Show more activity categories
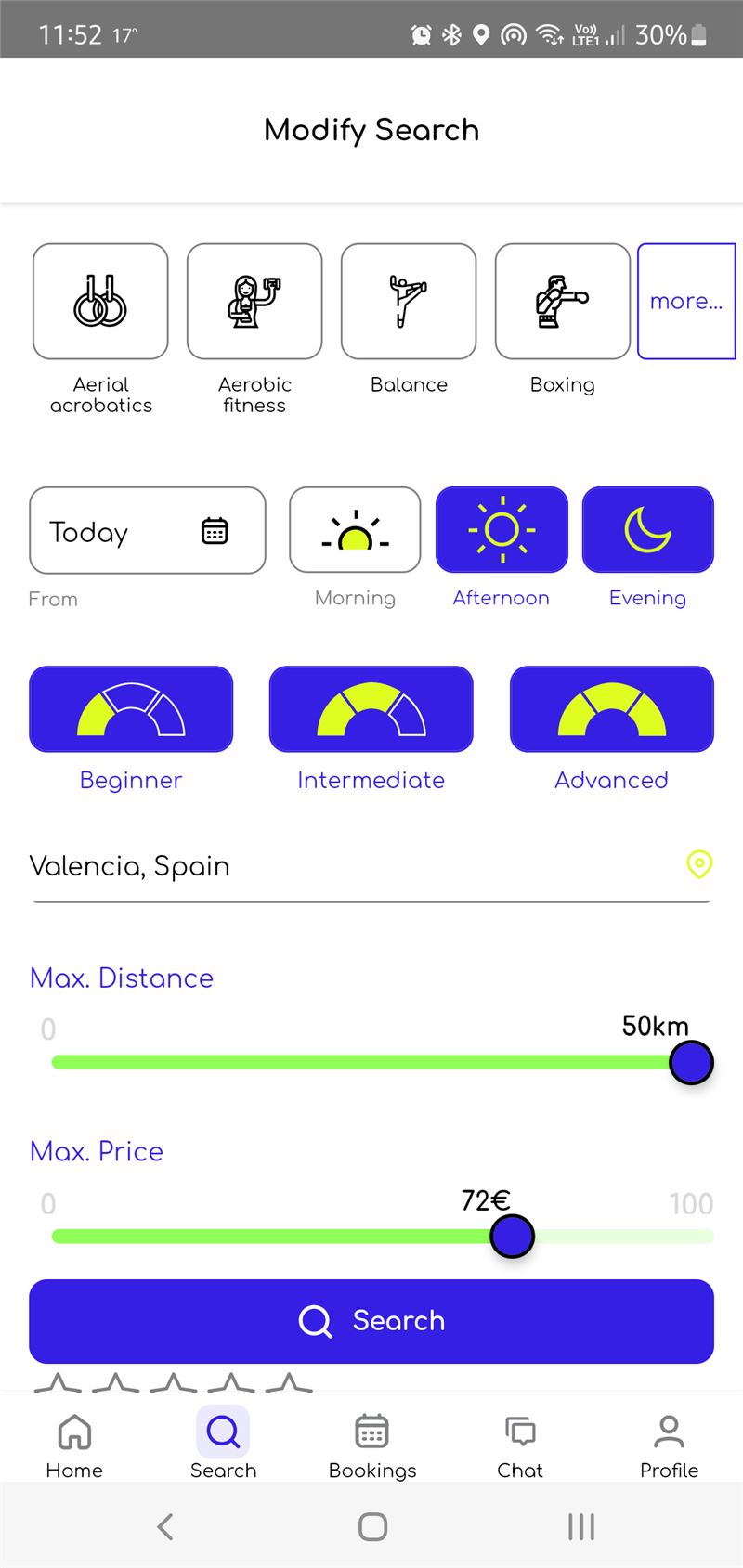 tap(686, 302)
